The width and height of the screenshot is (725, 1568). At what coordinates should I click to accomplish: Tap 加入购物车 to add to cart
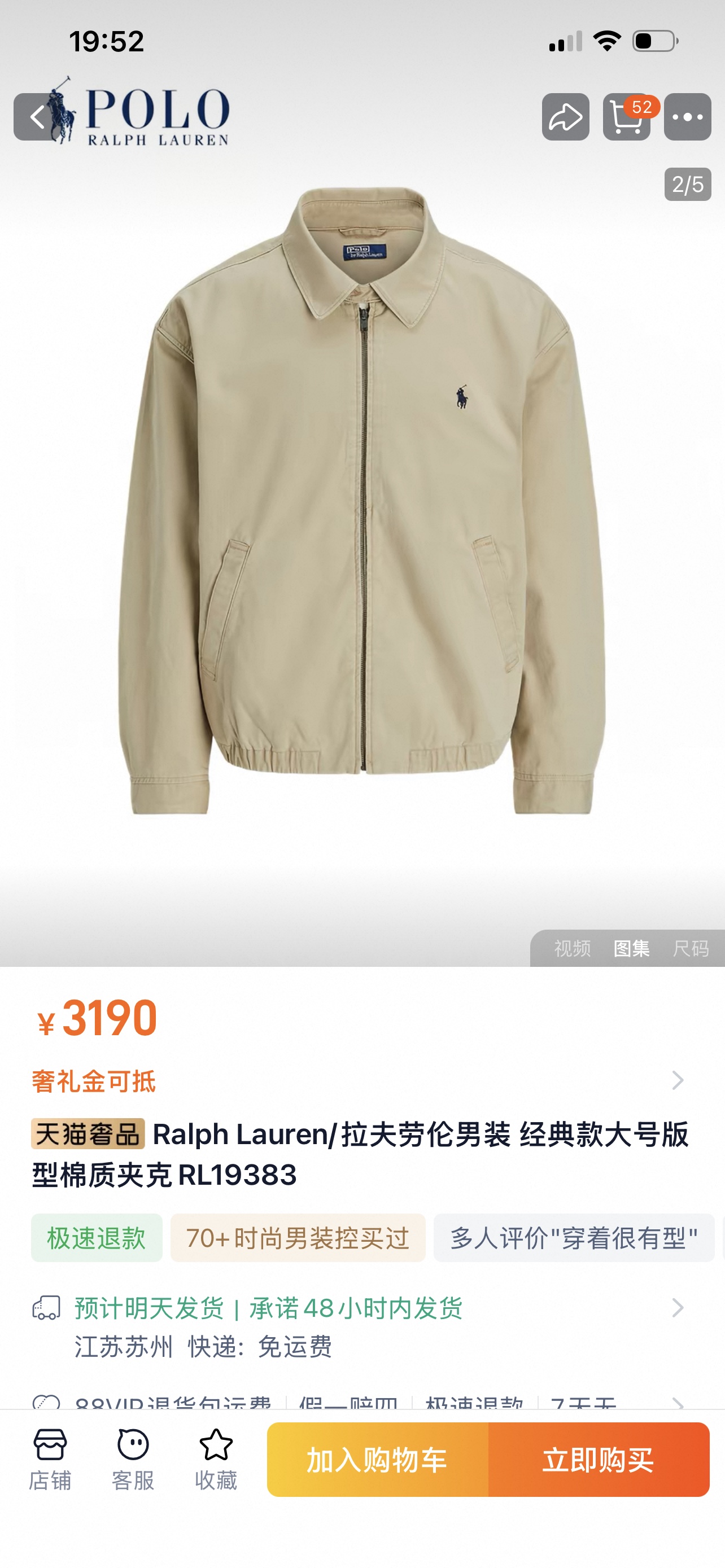click(377, 1460)
